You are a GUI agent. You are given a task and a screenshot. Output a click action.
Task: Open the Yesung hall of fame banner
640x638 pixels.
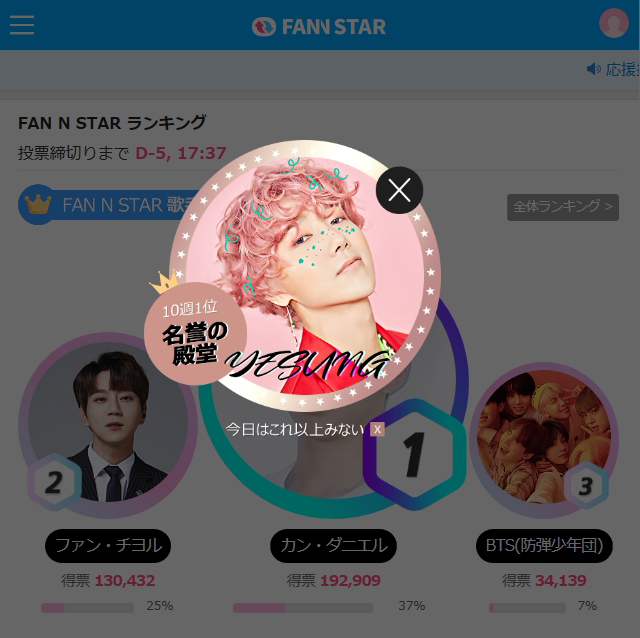tap(310, 275)
